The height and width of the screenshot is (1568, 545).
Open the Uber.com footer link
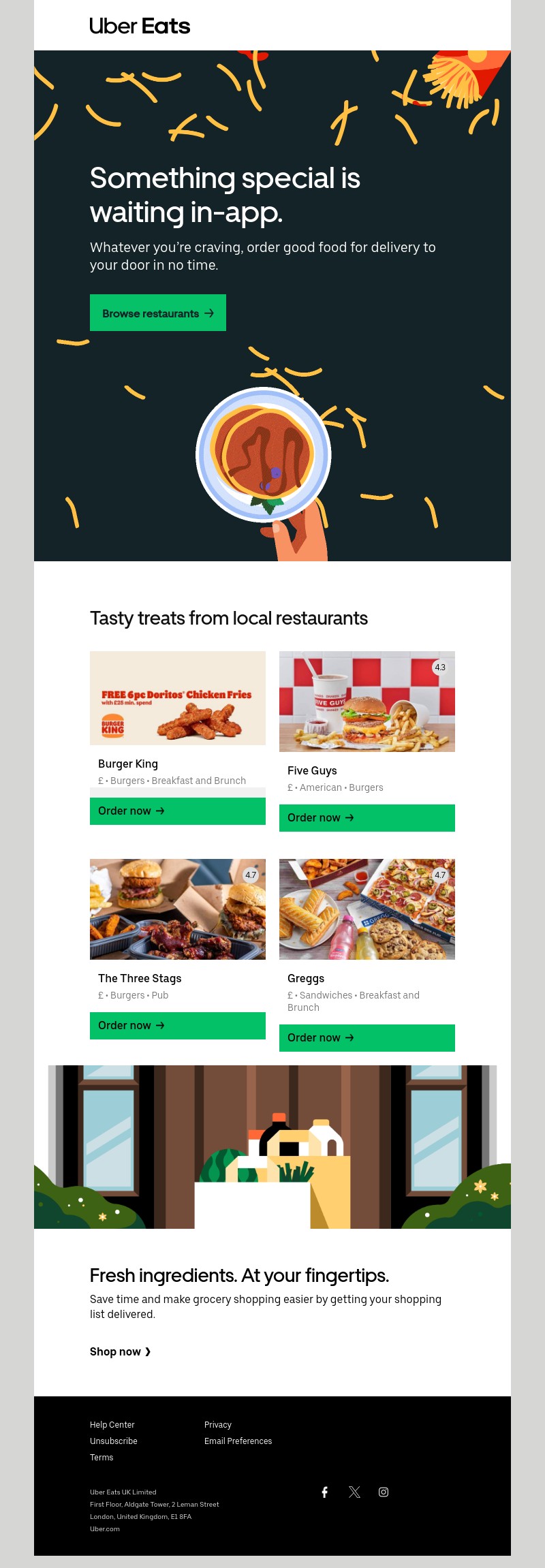pyautogui.click(x=105, y=1529)
